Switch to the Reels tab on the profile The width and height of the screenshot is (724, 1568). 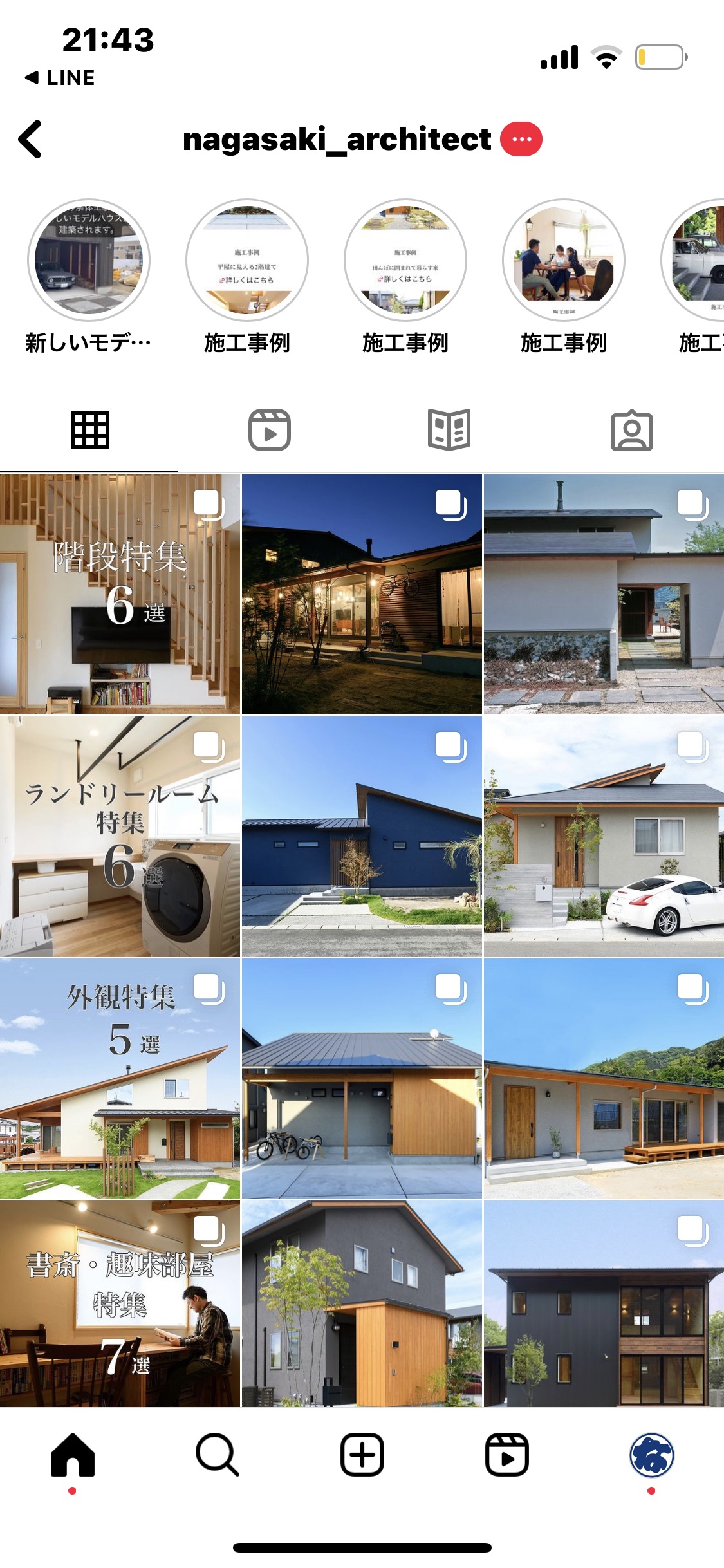(x=270, y=430)
